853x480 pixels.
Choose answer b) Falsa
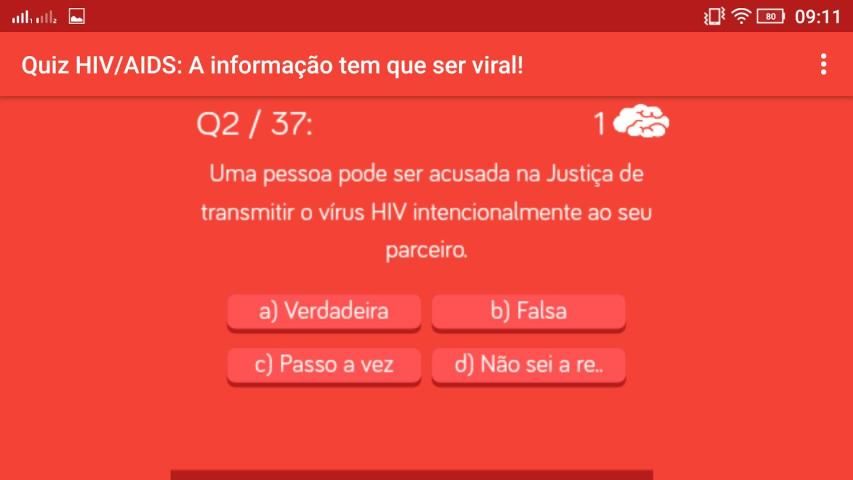point(528,311)
